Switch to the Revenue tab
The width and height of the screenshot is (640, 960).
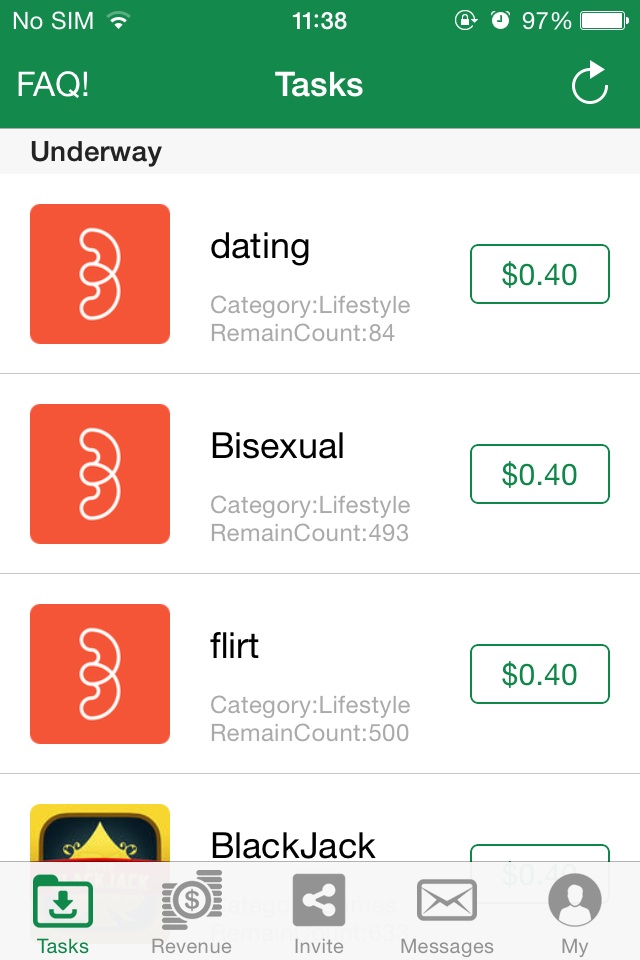pyautogui.click(x=191, y=912)
